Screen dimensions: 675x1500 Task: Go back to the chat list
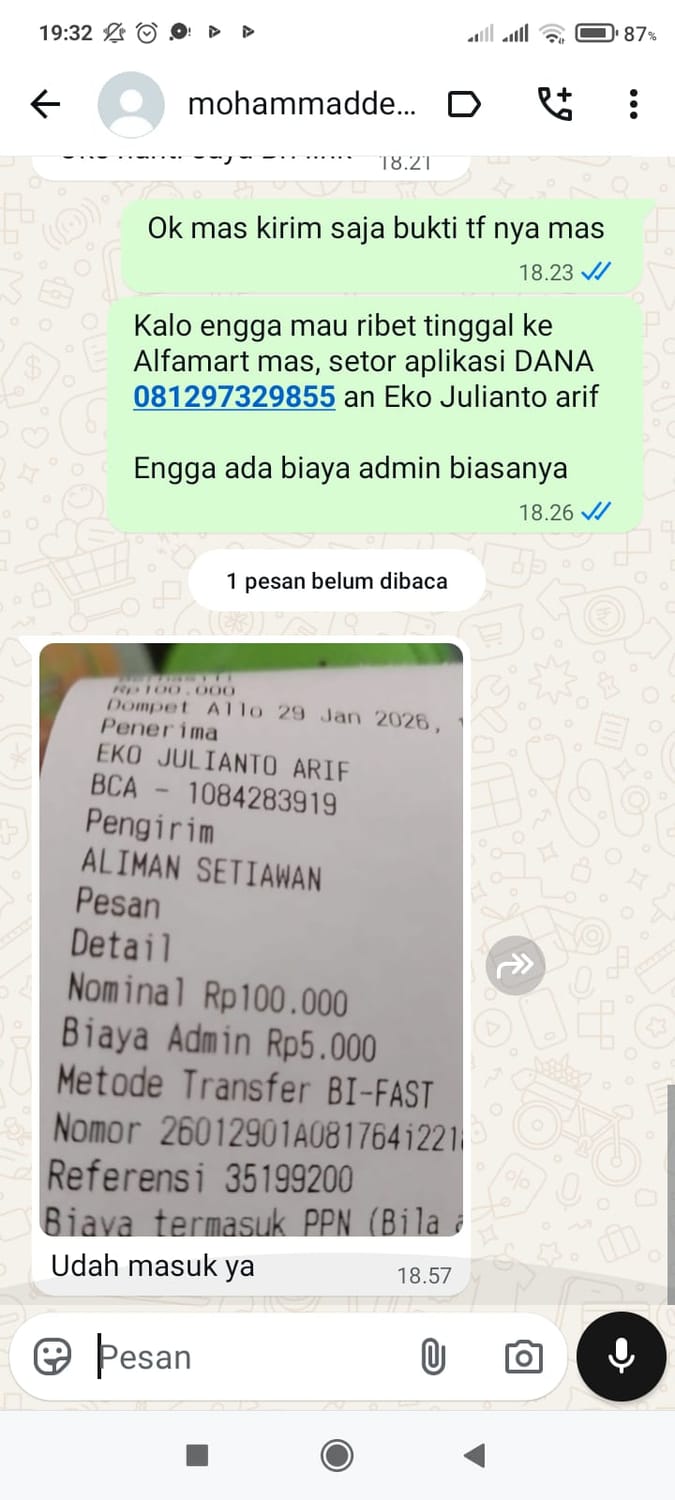point(46,104)
